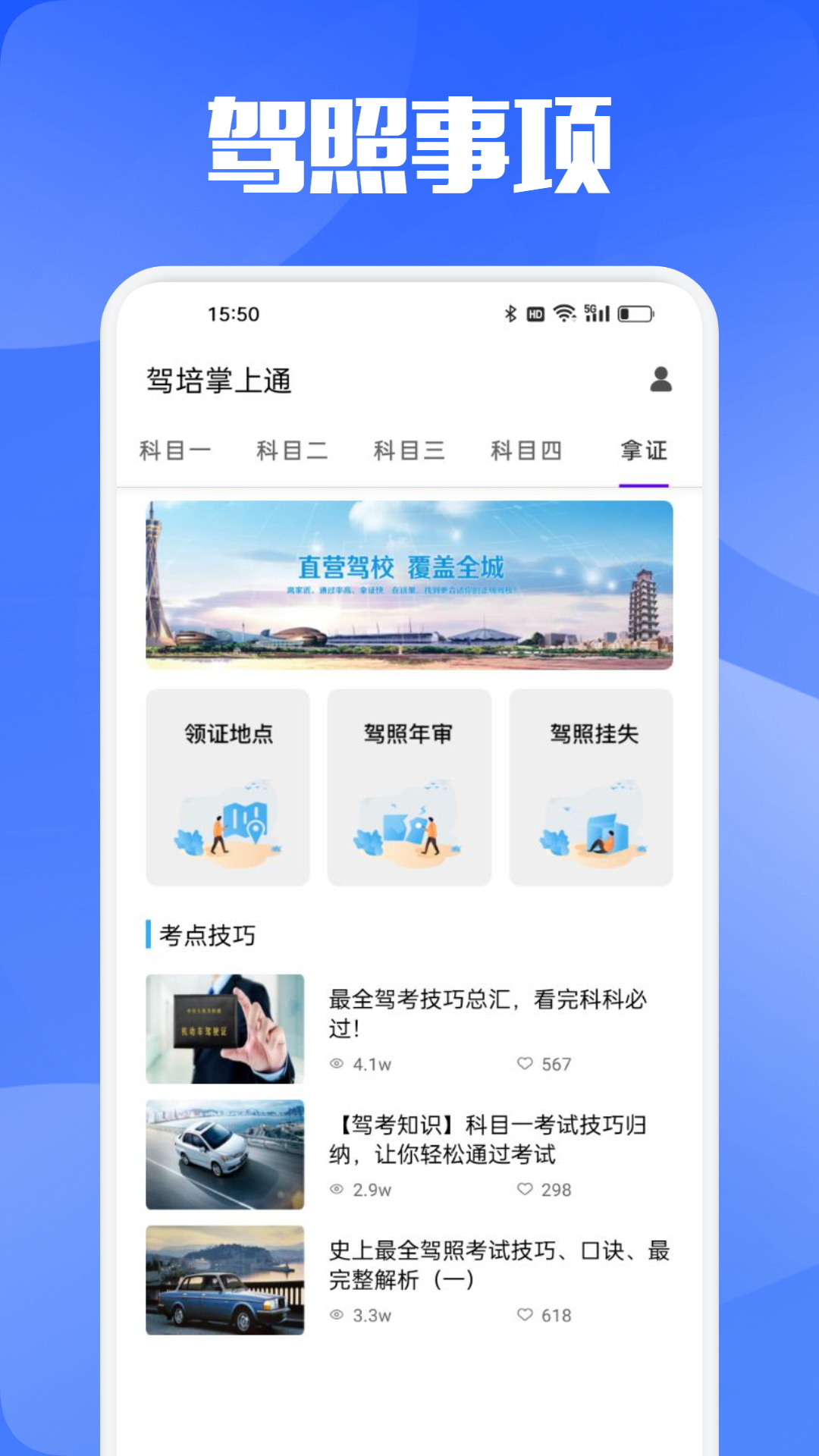
Task: Click the heart icon next to 298
Action: [526, 1190]
